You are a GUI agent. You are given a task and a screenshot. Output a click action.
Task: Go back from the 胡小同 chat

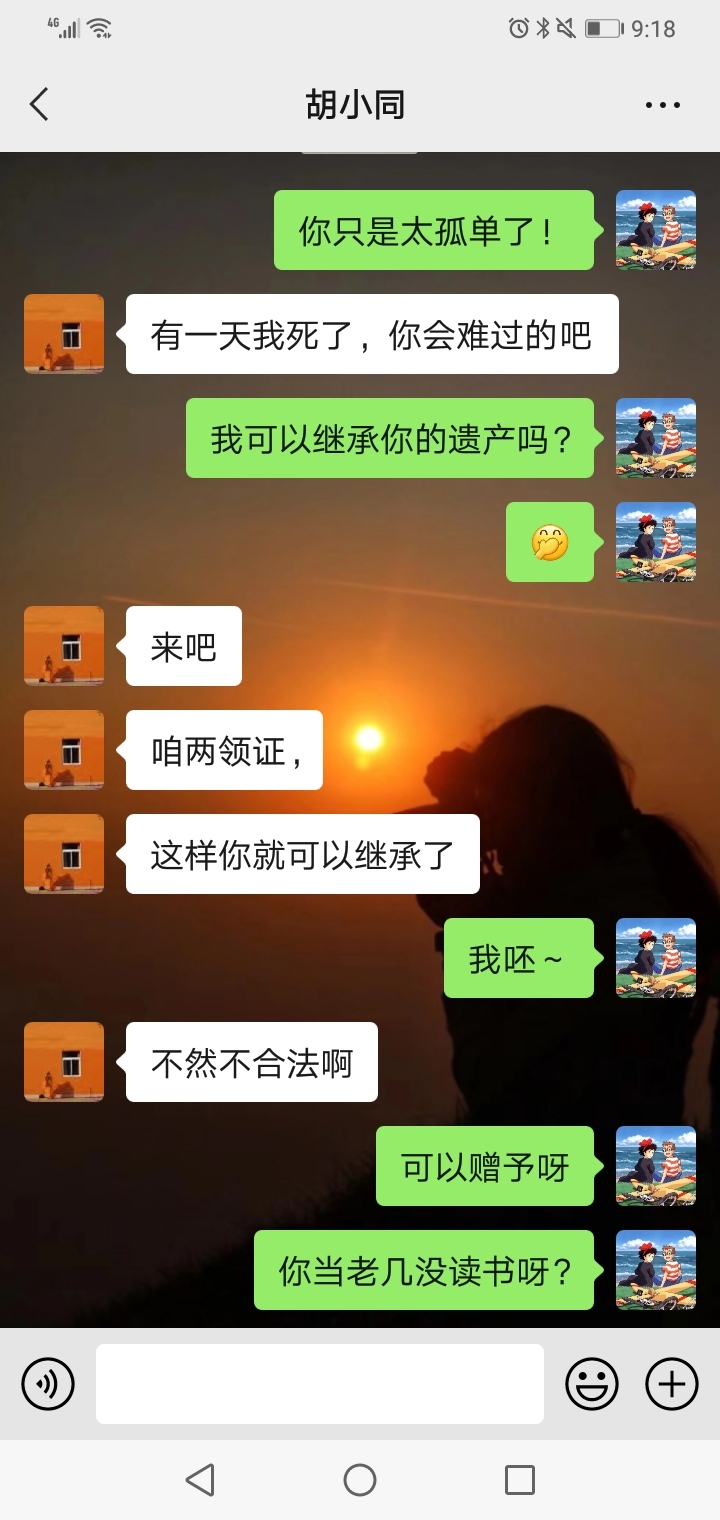point(39,104)
